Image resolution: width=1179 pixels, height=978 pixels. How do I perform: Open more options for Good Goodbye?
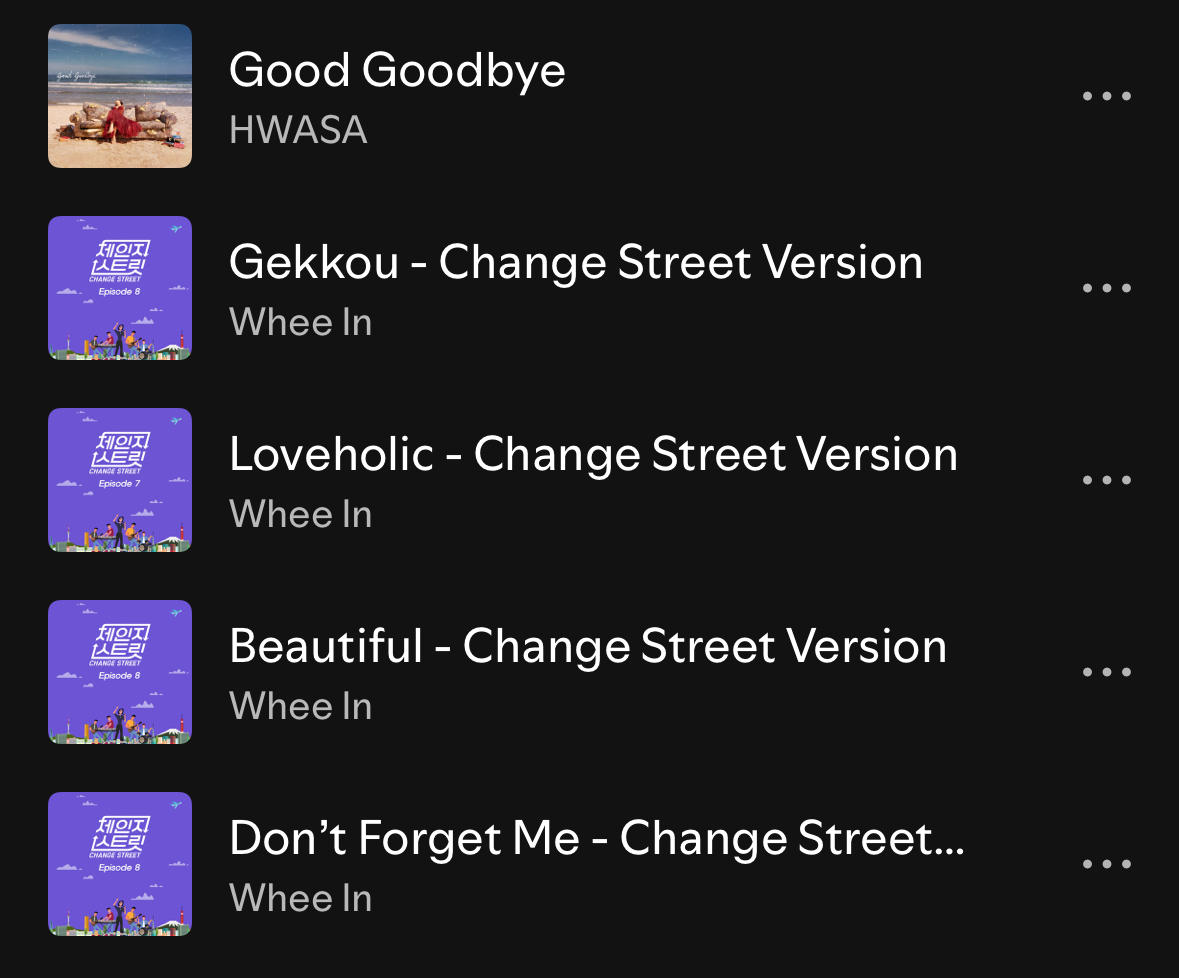tap(1106, 97)
